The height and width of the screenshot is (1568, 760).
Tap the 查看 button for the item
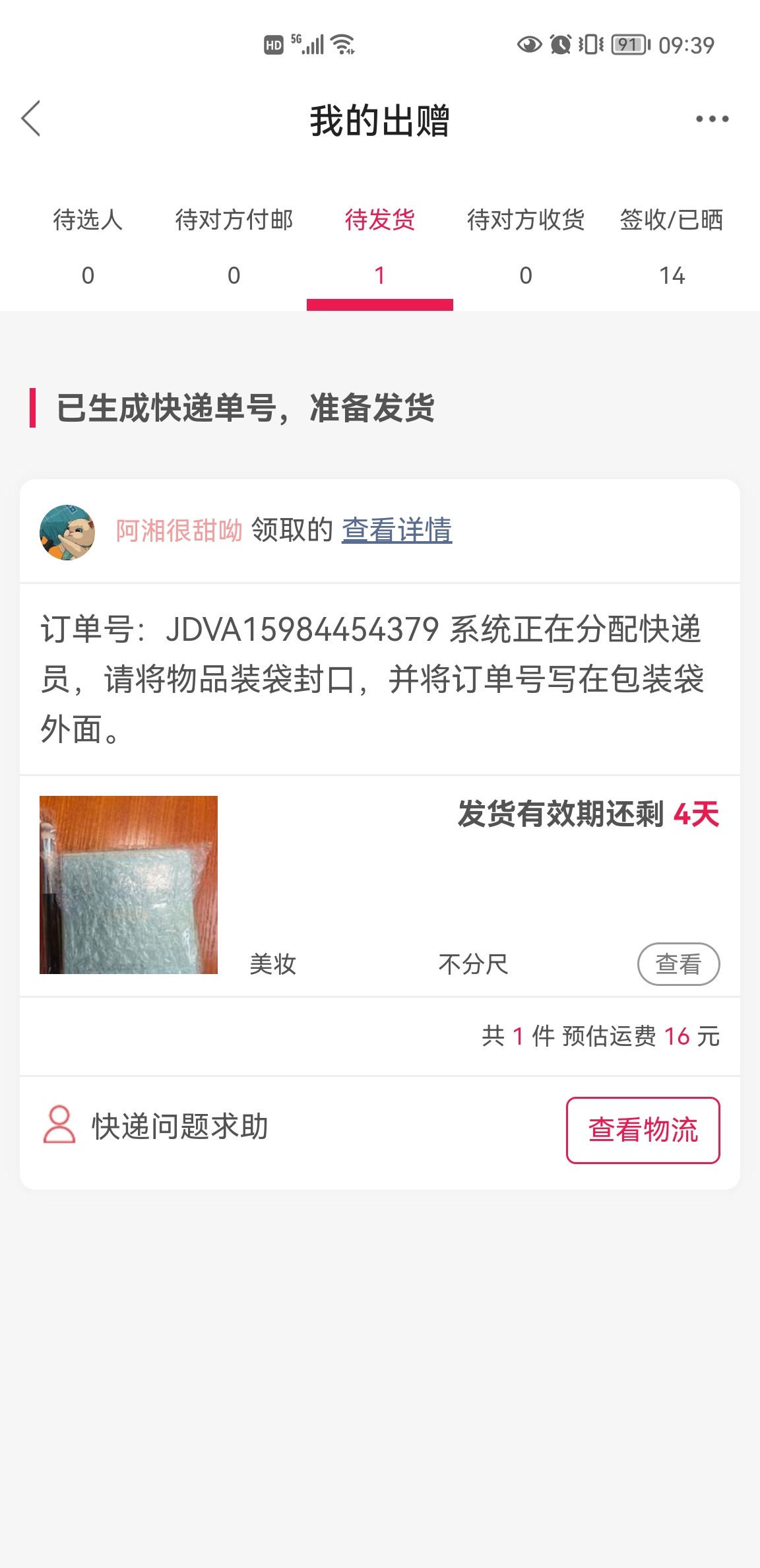[678, 964]
